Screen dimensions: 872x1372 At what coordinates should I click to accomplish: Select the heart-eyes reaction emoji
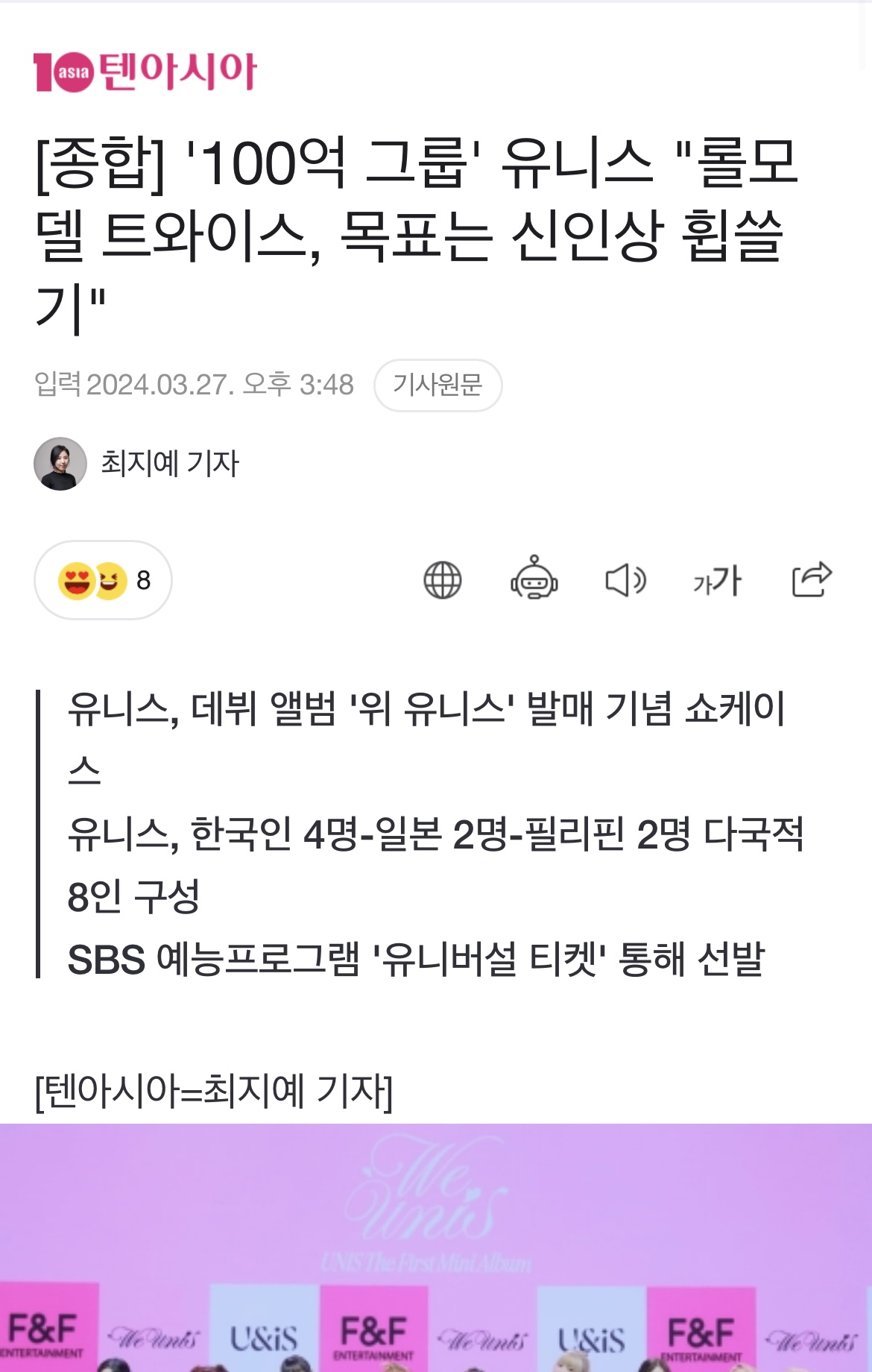pos(78,582)
